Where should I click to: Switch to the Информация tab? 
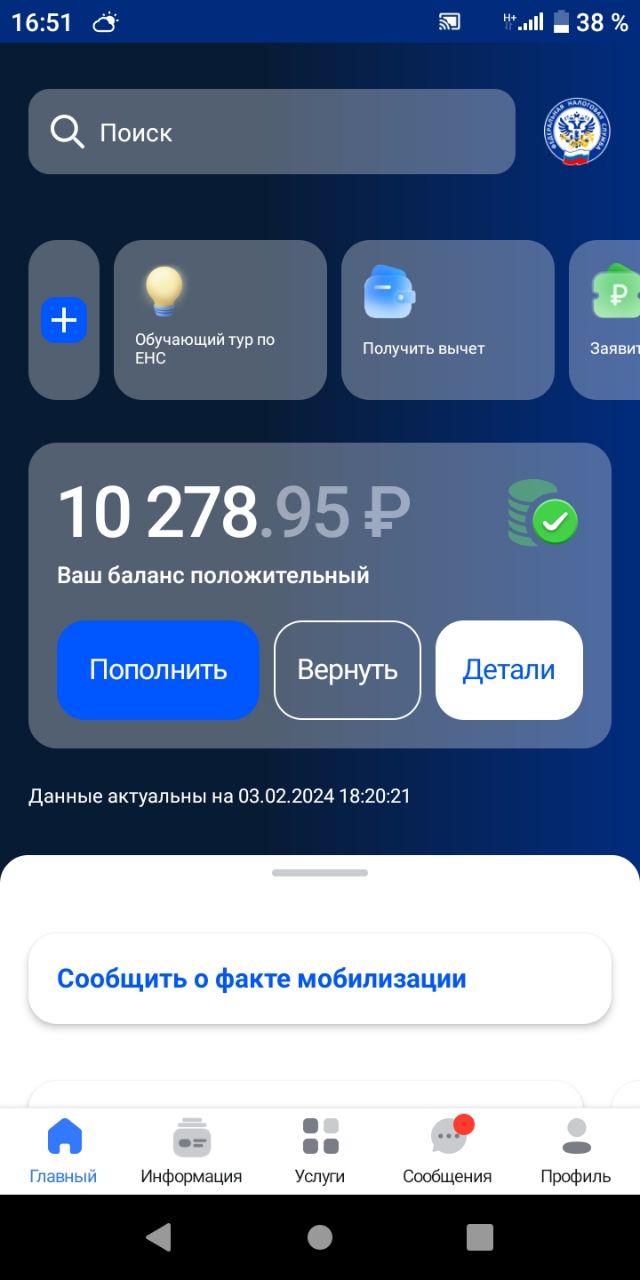pos(191,1150)
